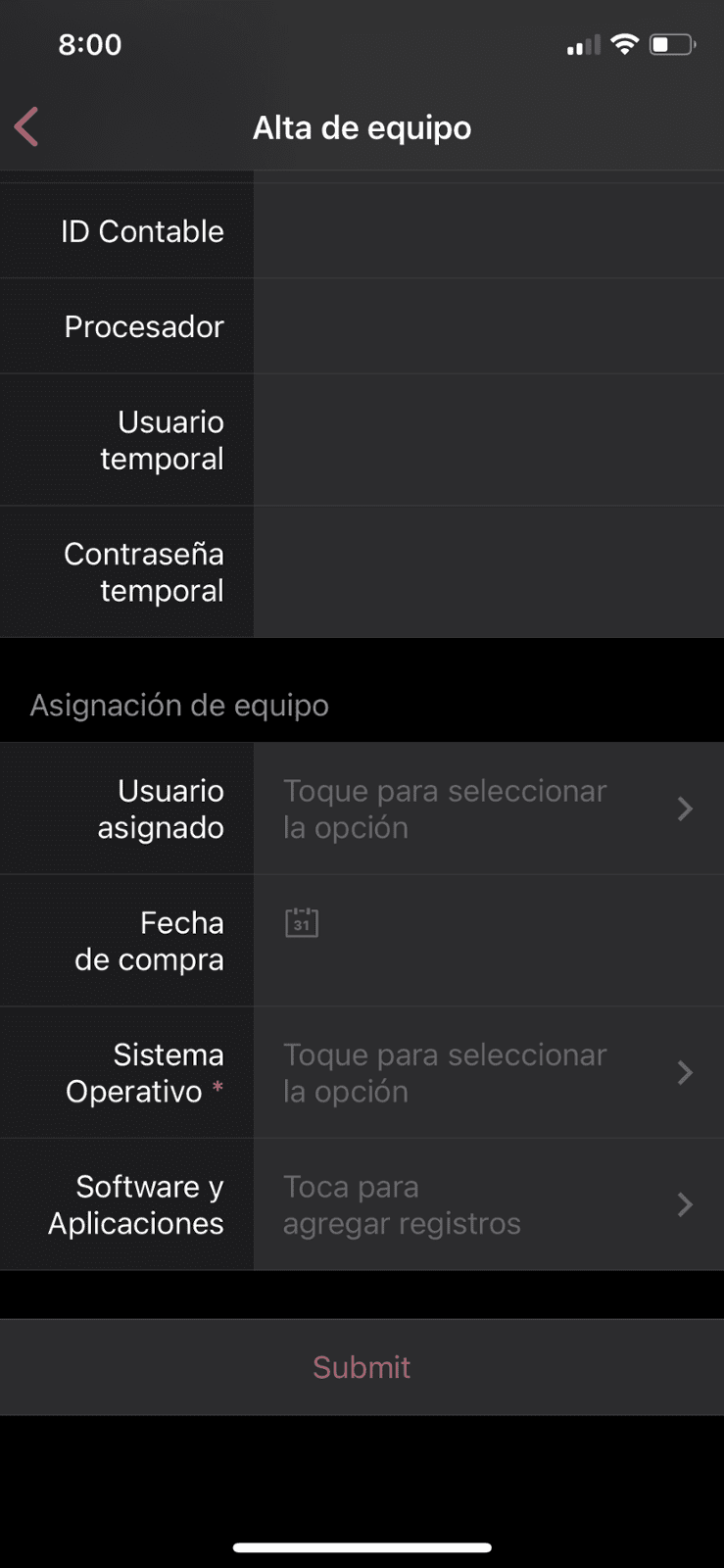The width and height of the screenshot is (724, 1568).
Task: Select the Contraseña temporal field
Action: click(x=489, y=572)
